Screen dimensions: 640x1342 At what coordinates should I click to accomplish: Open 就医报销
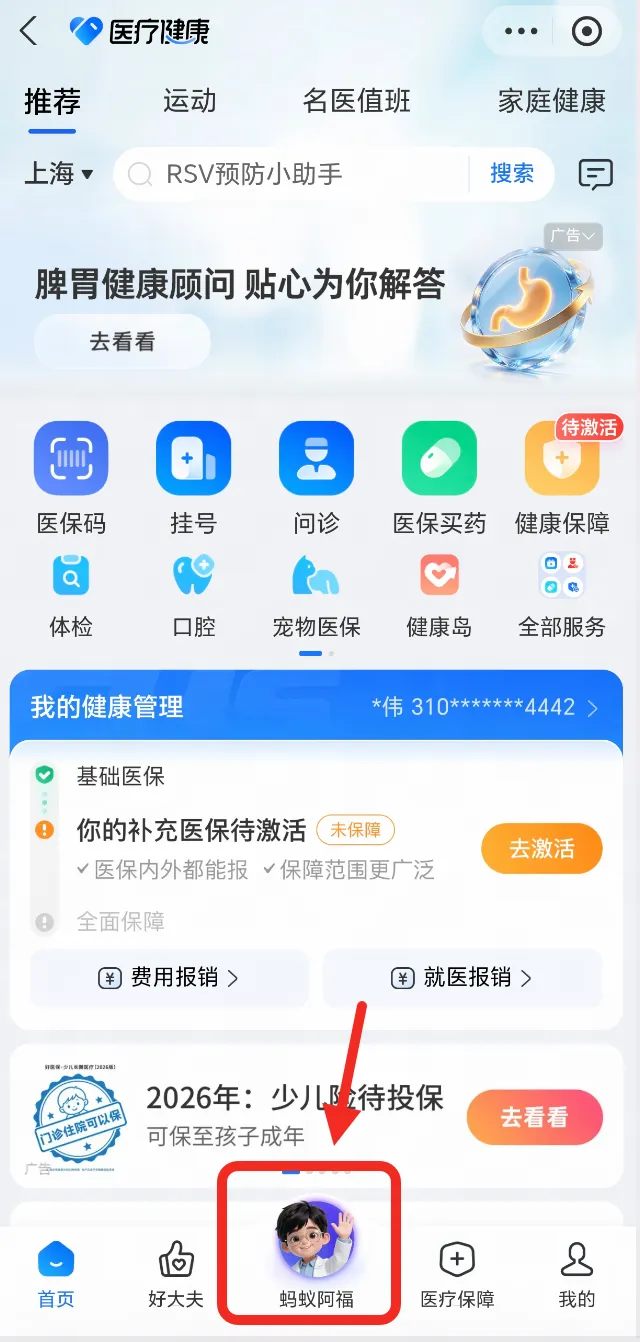click(463, 978)
